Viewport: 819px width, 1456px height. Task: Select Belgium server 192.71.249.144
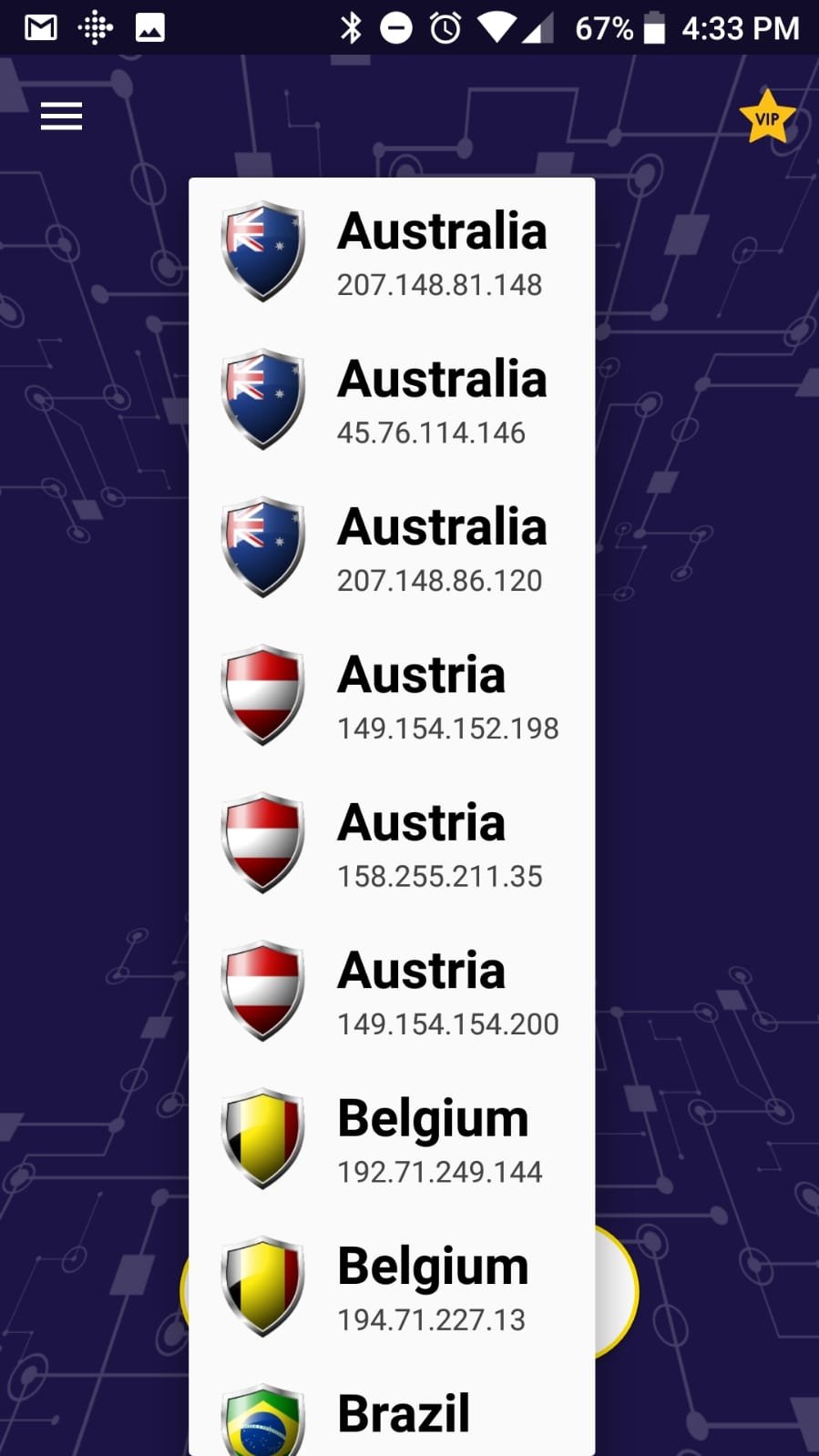tap(392, 1139)
